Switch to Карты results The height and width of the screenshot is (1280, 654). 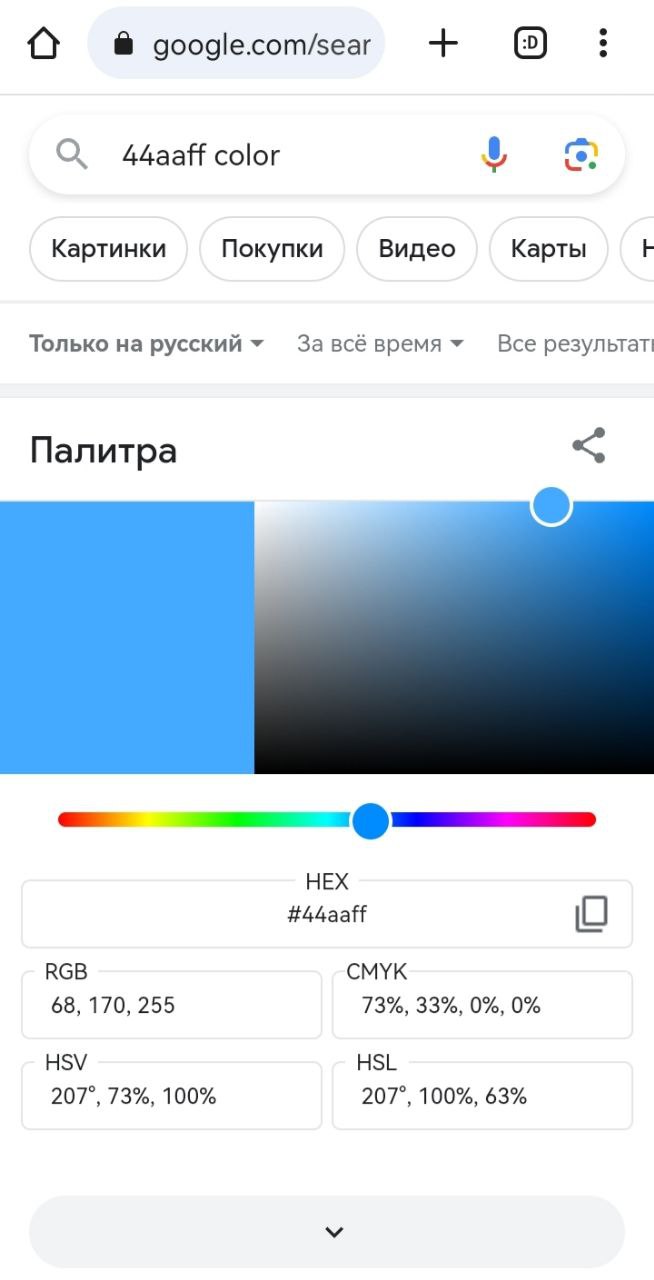(548, 249)
